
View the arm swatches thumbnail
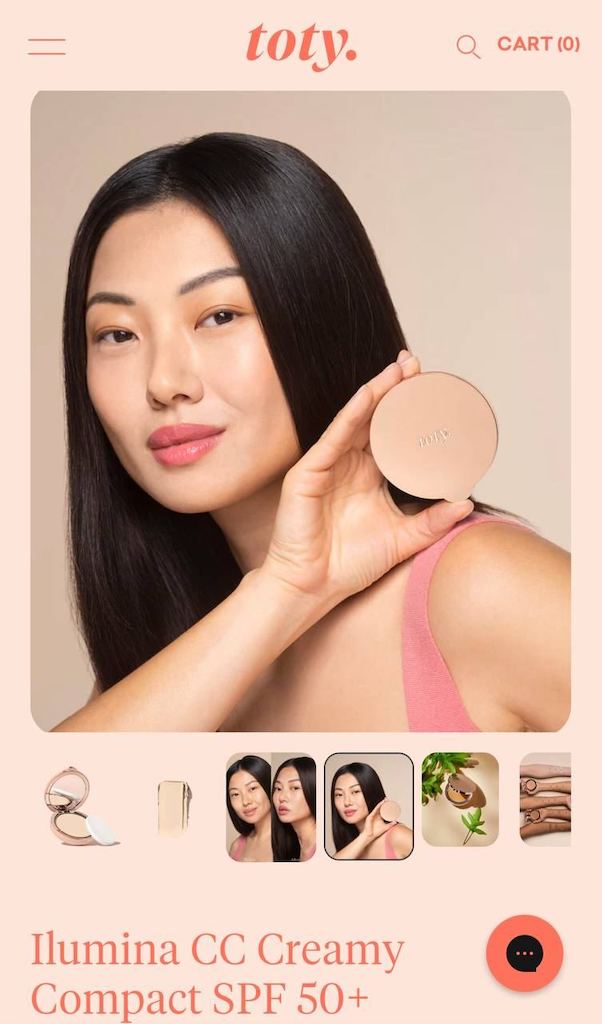(545, 800)
